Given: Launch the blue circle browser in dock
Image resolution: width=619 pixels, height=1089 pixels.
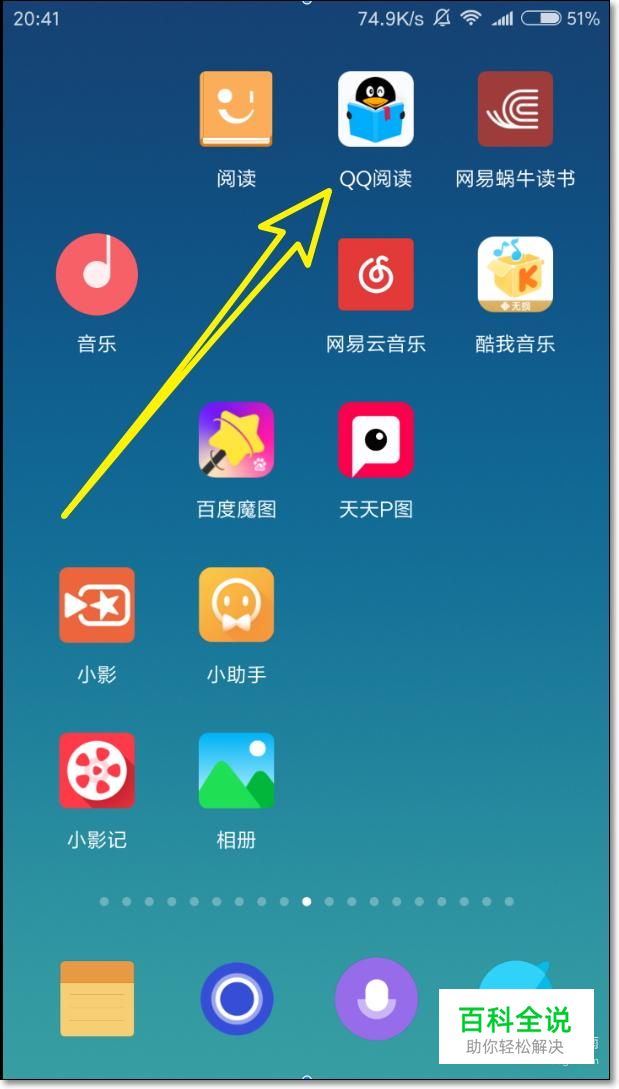Looking at the screenshot, I should 236,998.
